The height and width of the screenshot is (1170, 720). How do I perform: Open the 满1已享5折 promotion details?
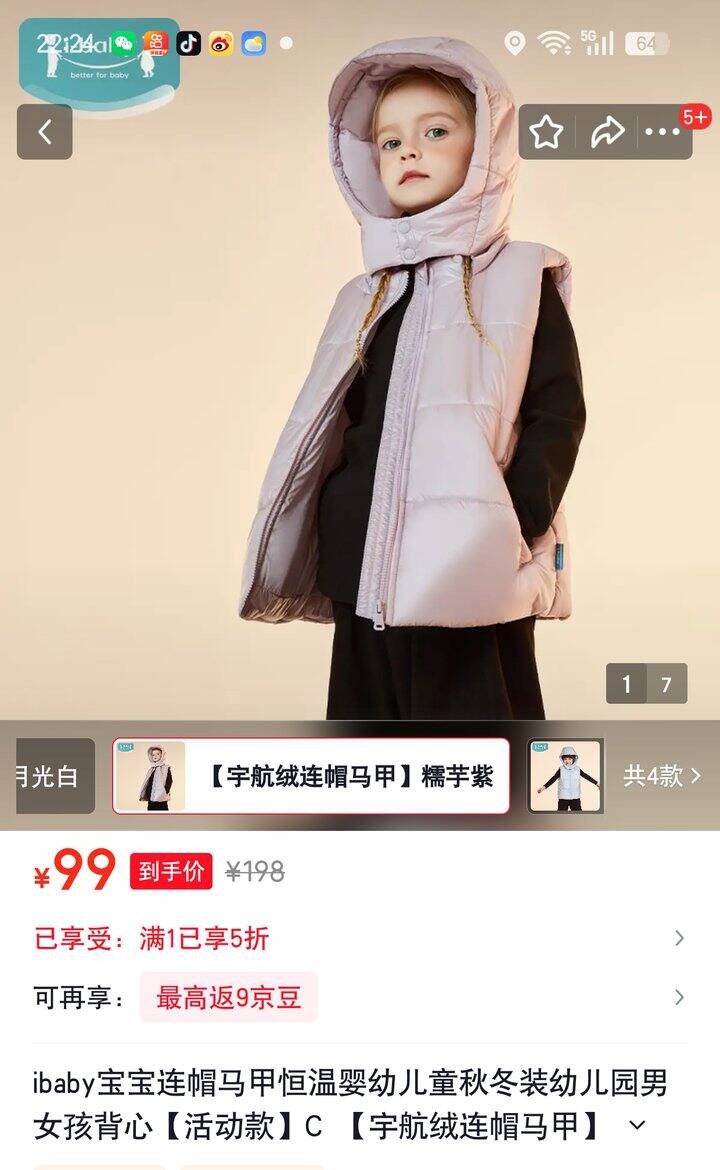[360, 938]
